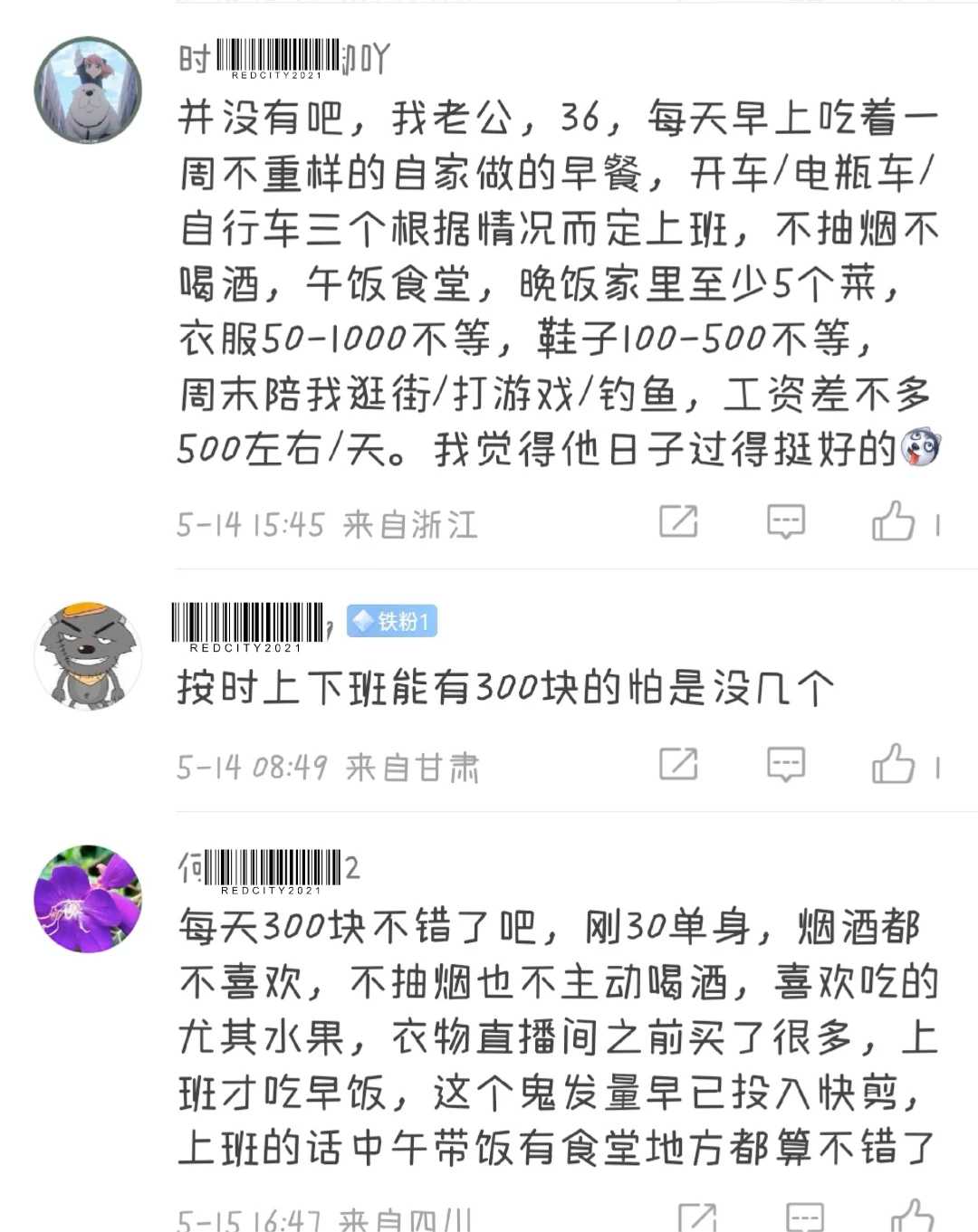View the purple flower avatar's profile
Viewport: 978px width, 1232px height.
click(x=88, y=899)
